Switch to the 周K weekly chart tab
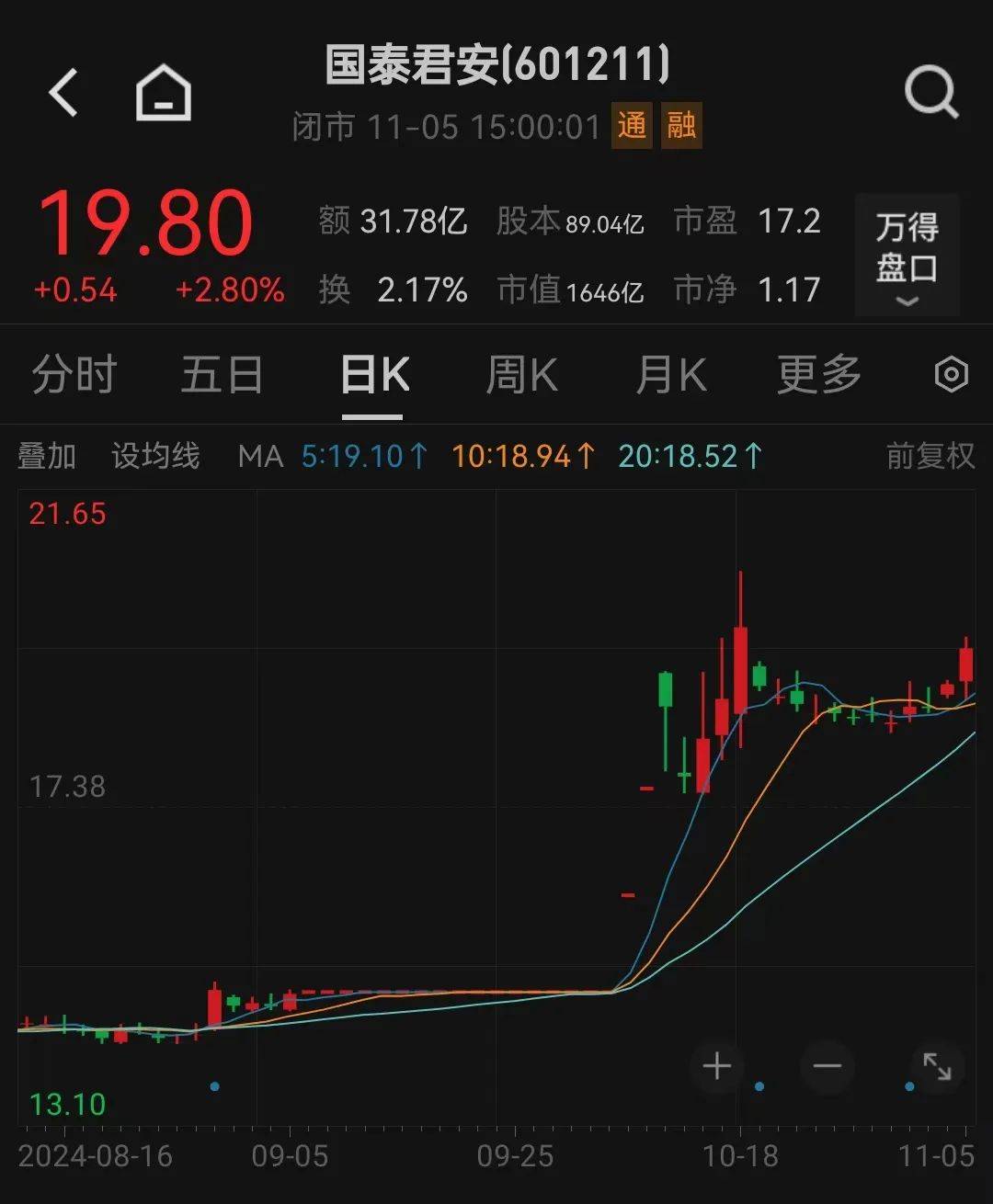This screenshot has width=993, height=1204. click(x=520, y=375)
